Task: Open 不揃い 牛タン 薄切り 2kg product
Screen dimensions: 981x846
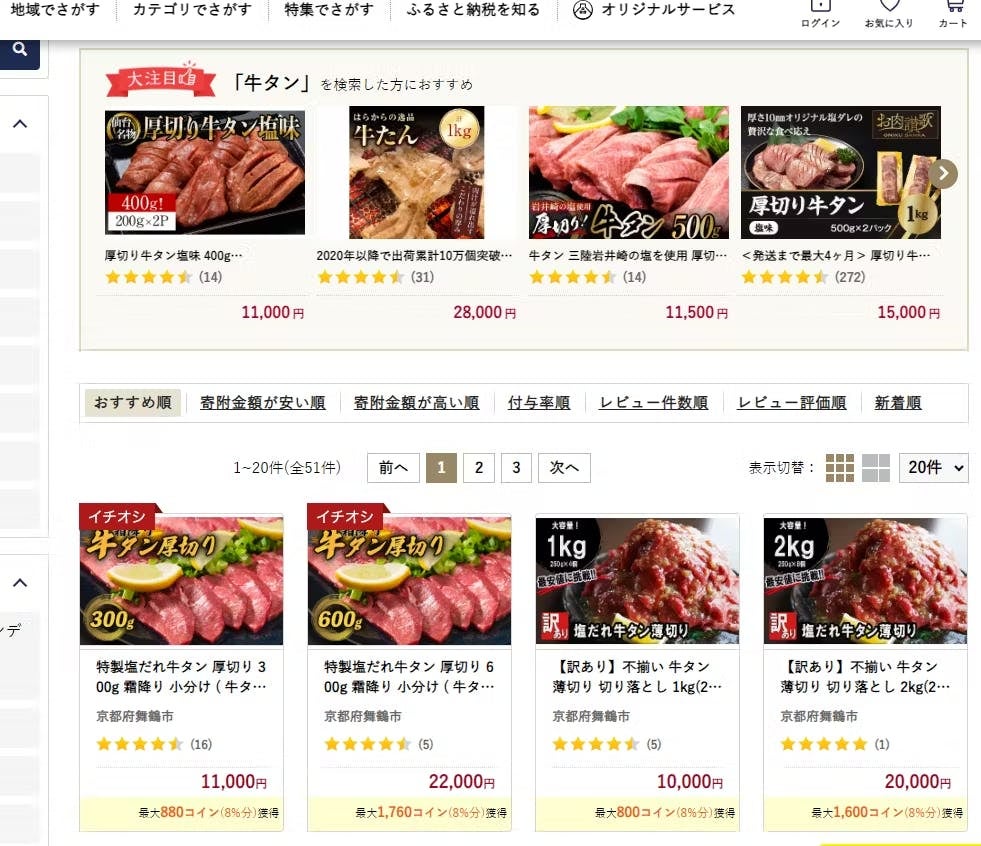Action: (x=865, y=677)
